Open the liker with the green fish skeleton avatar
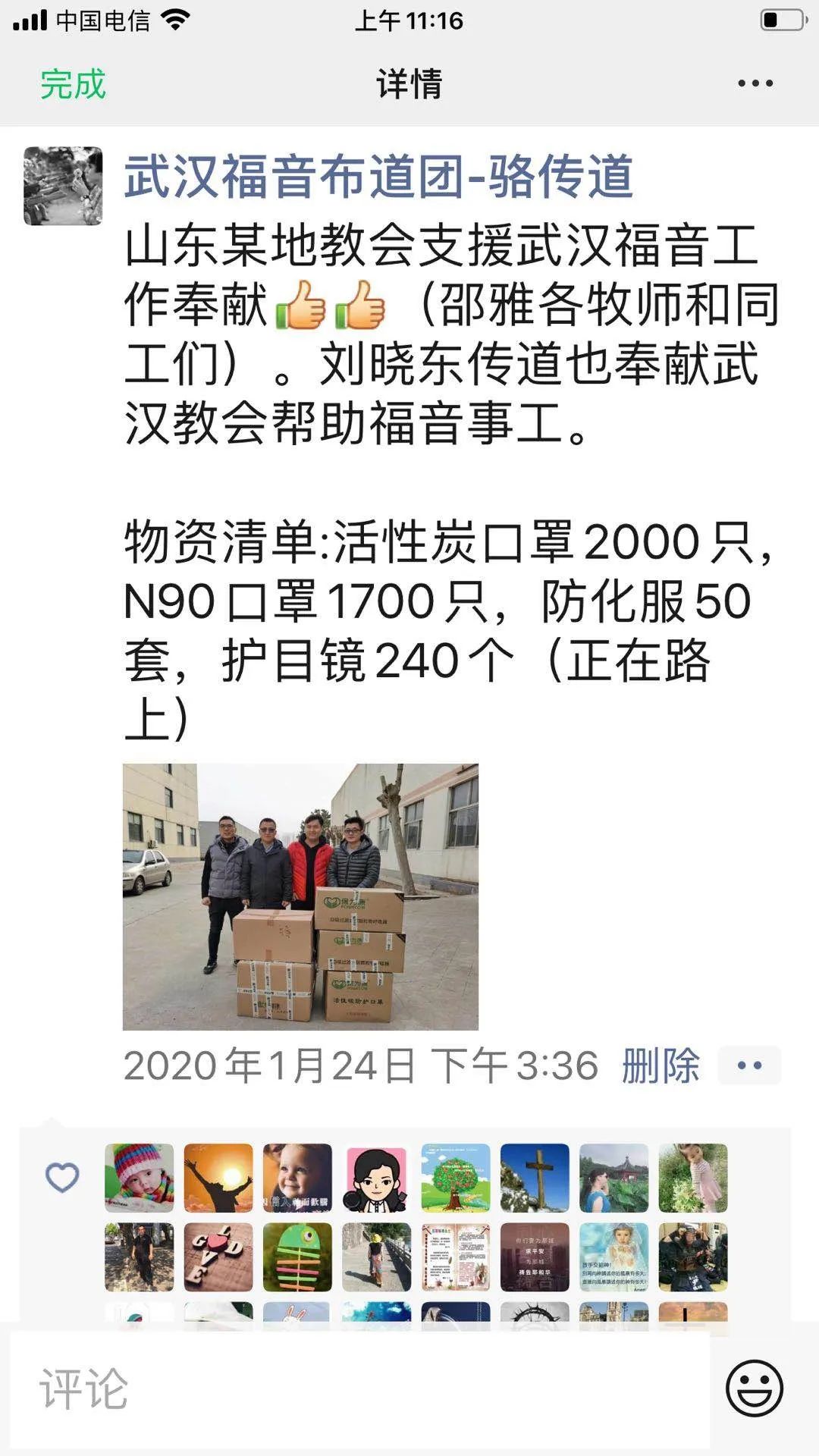819x1456 pixels. tap(297, 1257)
